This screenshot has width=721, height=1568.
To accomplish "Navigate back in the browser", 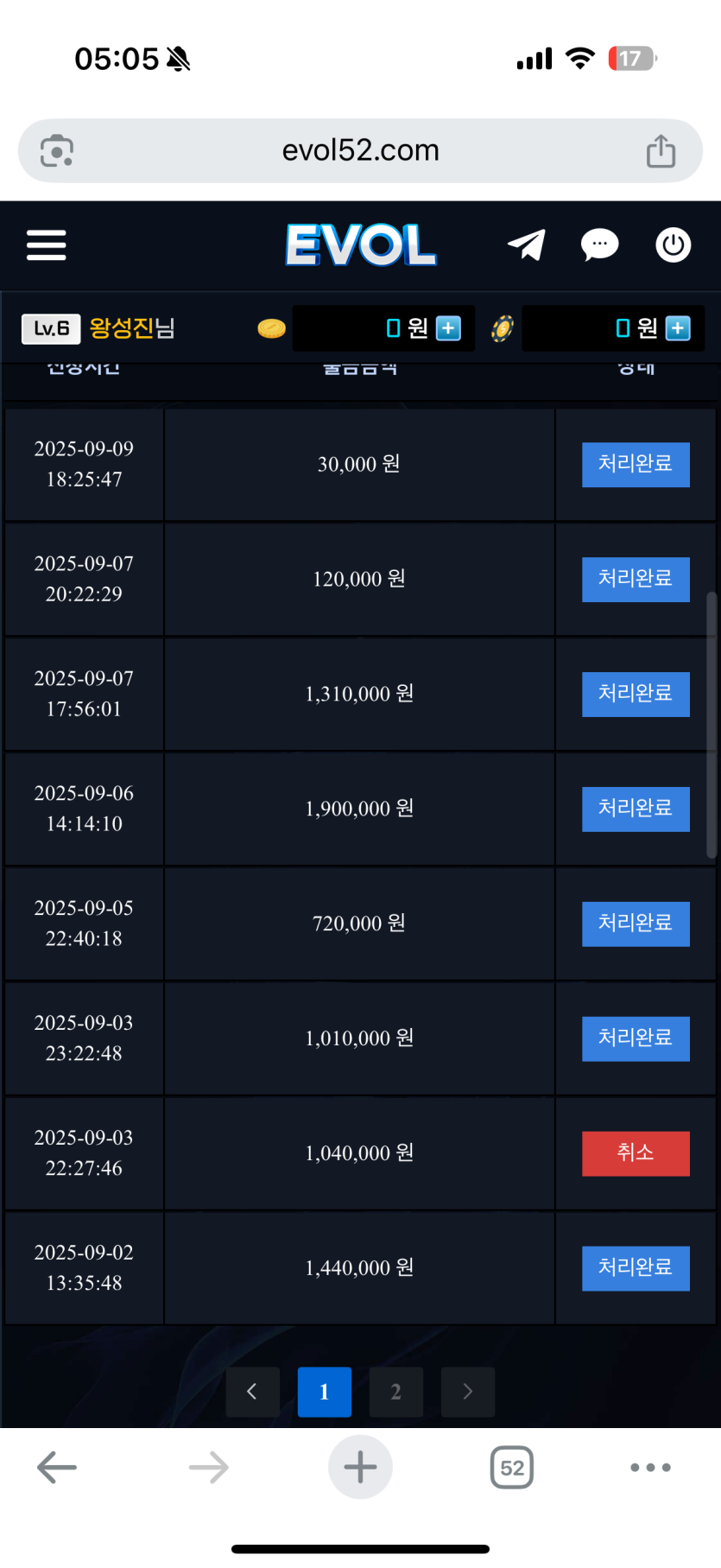I will [x=57, y=1467].
